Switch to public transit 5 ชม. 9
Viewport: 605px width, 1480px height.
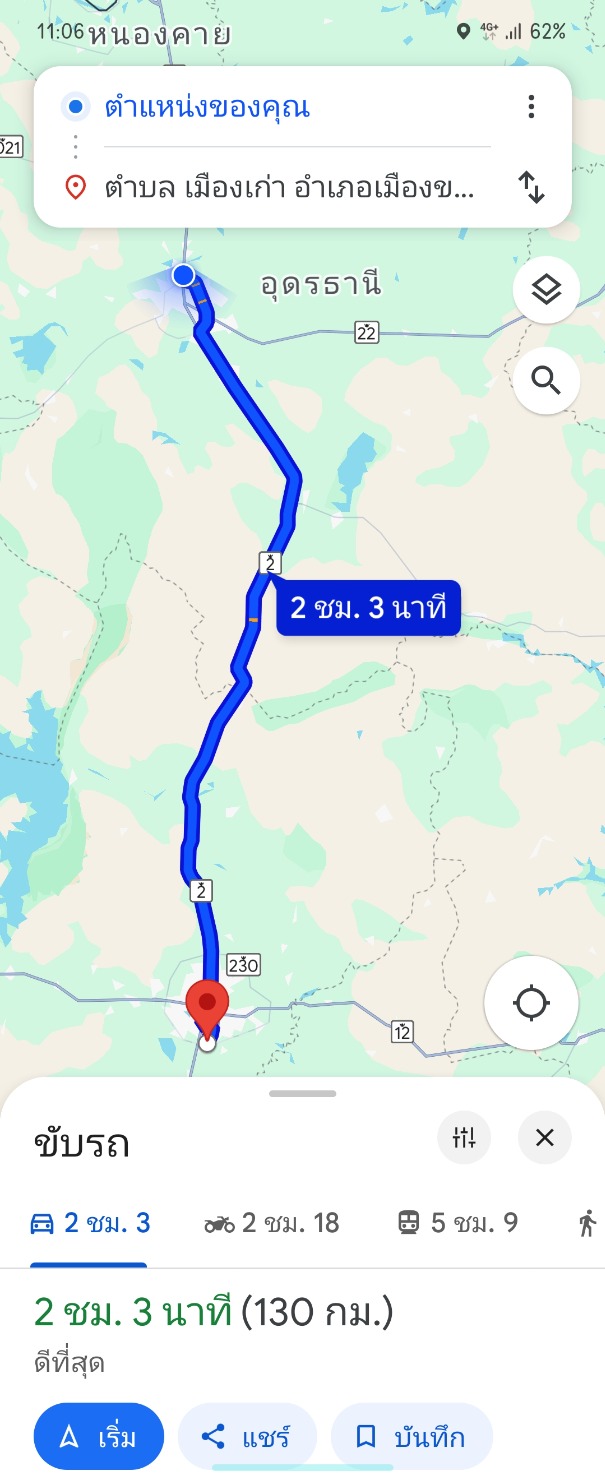(457, 1222)
